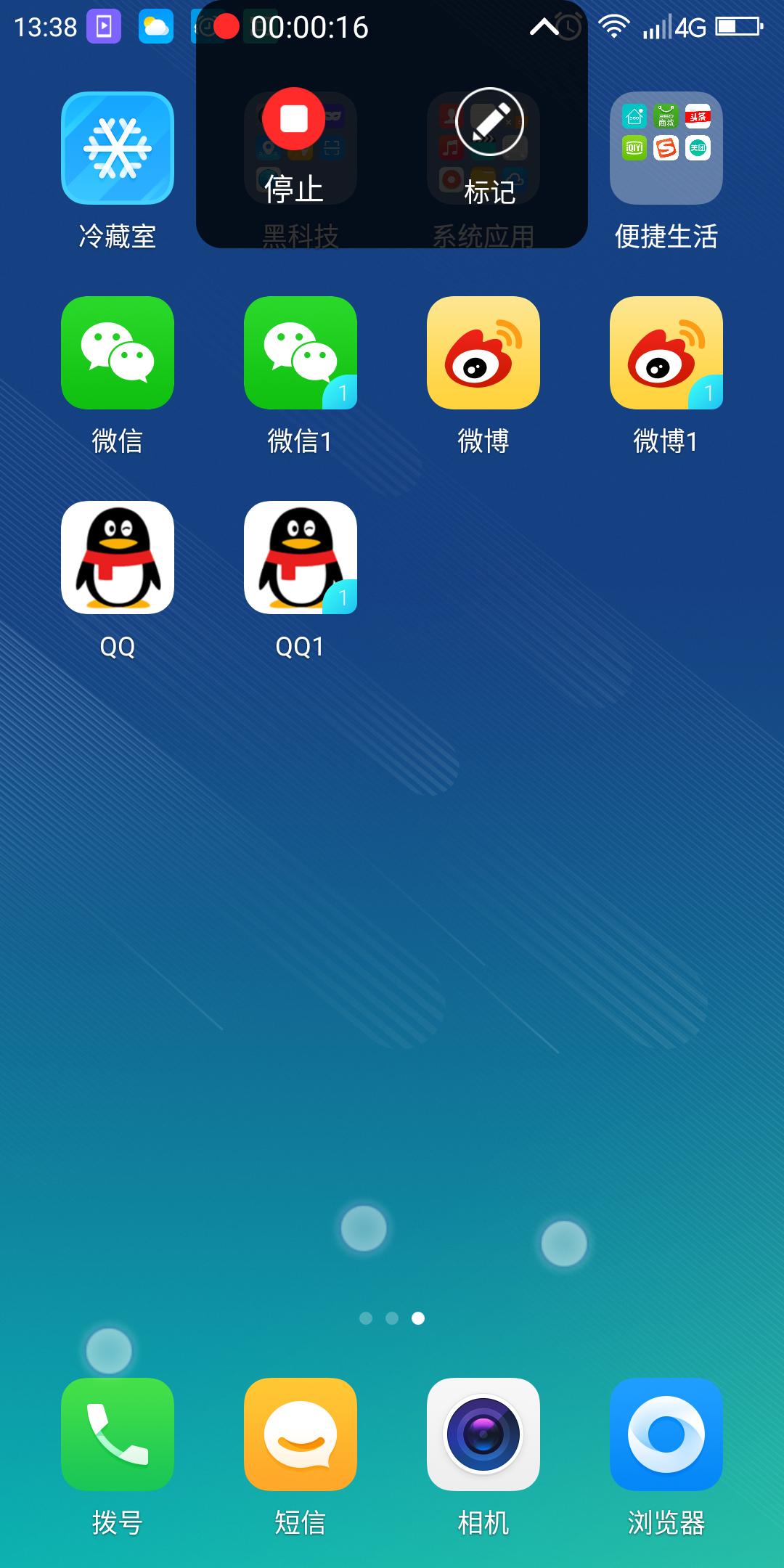Launch the cloned 微信1 app
The height and width of the screenshot is (1568, 784).
point(300,354)
